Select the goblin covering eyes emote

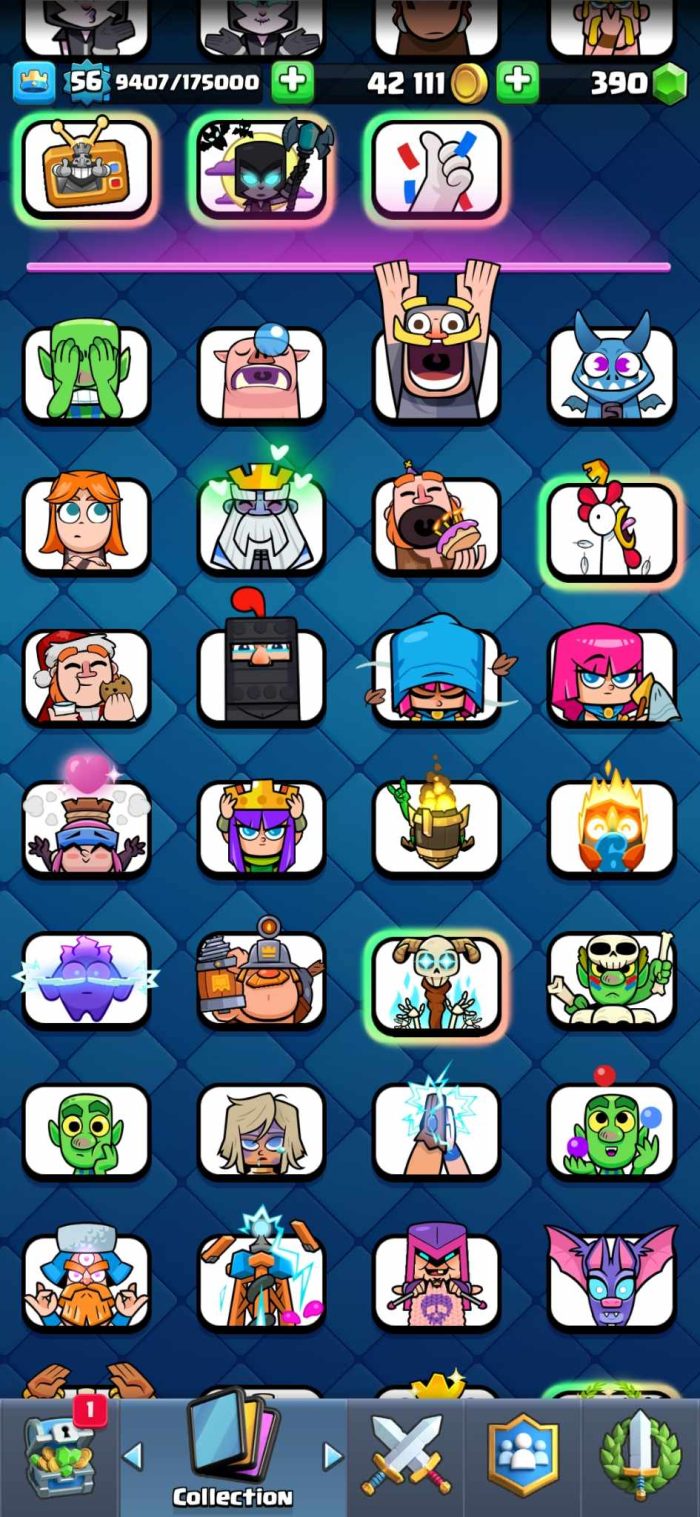click(86, 373)
